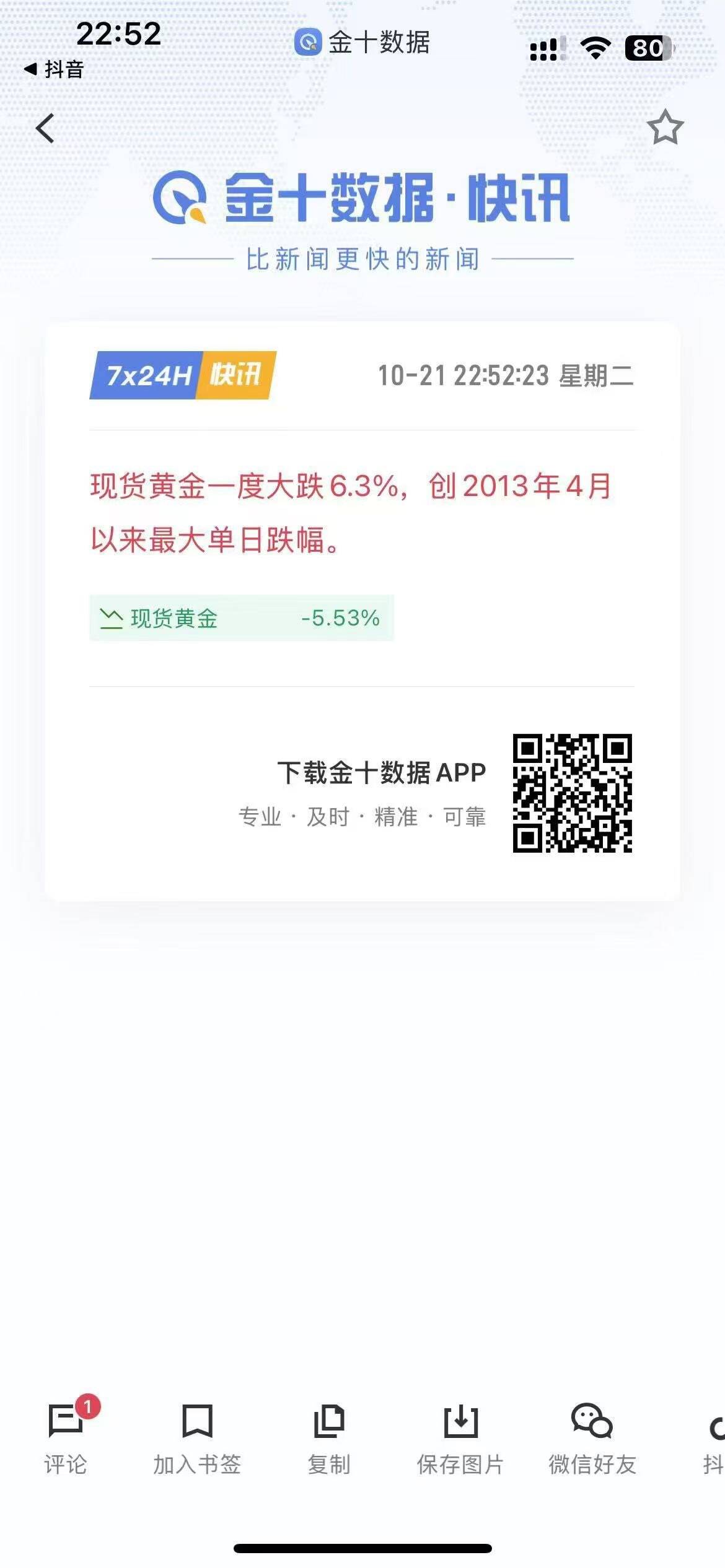Copy the news text via 复制
This screenshot has height=1568, width=725.
[329, 1438]
